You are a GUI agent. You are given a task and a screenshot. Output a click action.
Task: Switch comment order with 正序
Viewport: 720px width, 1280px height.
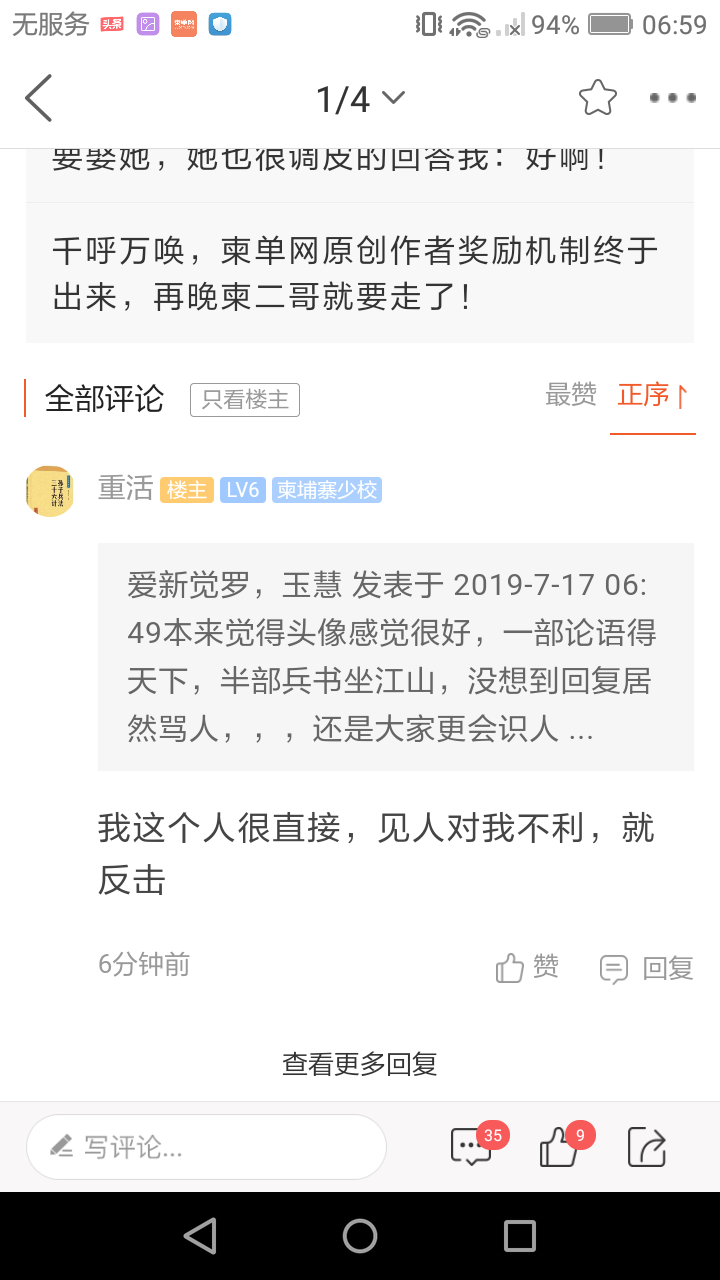(x=653, y=395)
